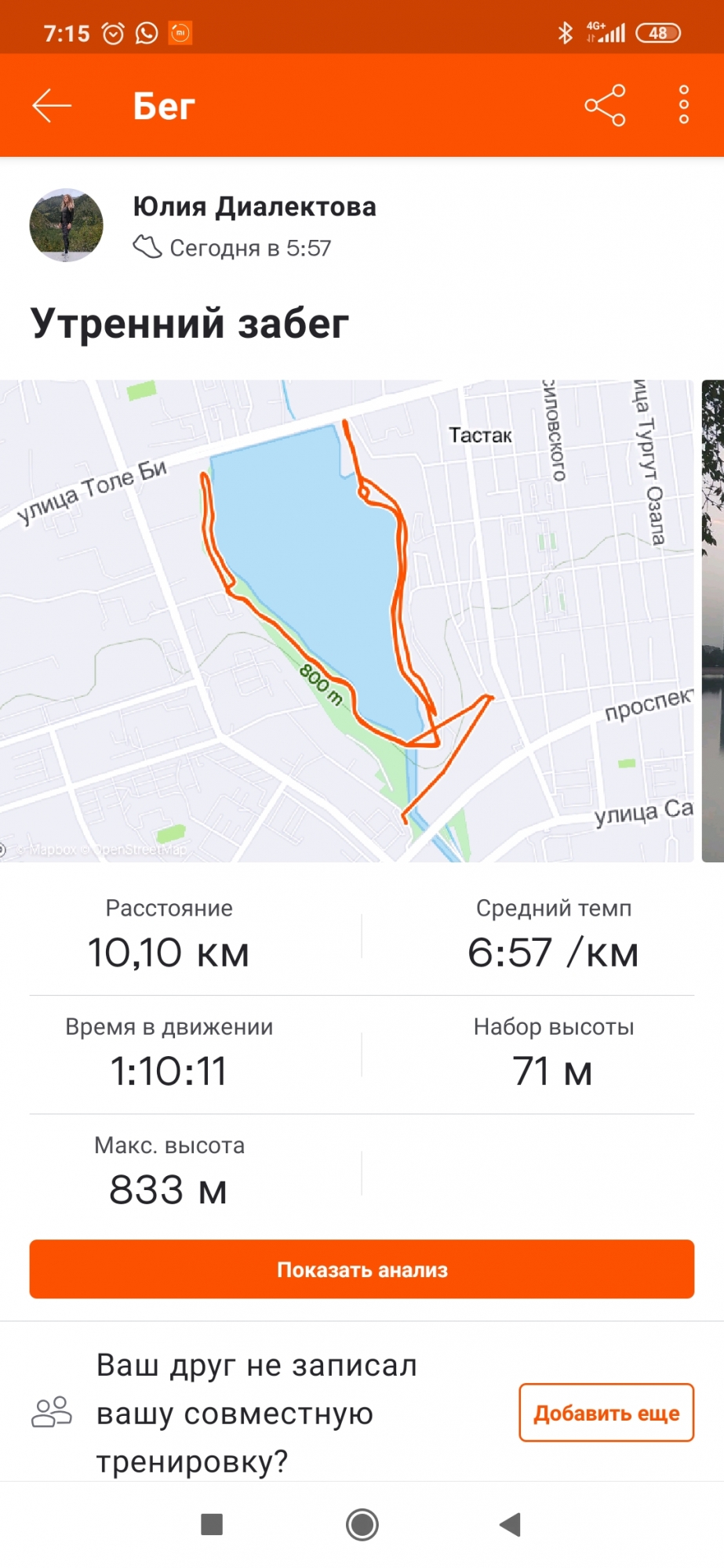Open the three-dot overflow menu

click(x=683, y=105)
